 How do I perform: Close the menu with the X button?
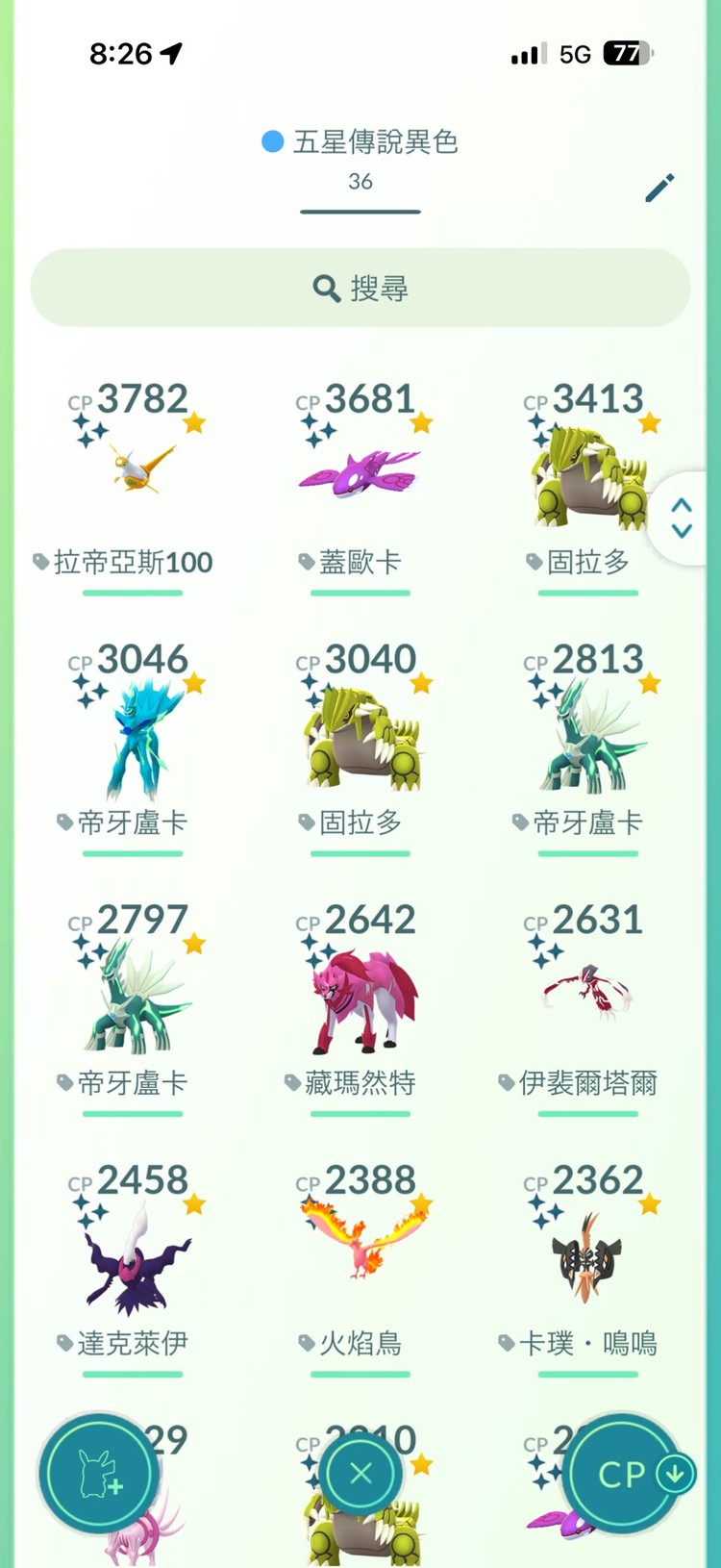360,1475
